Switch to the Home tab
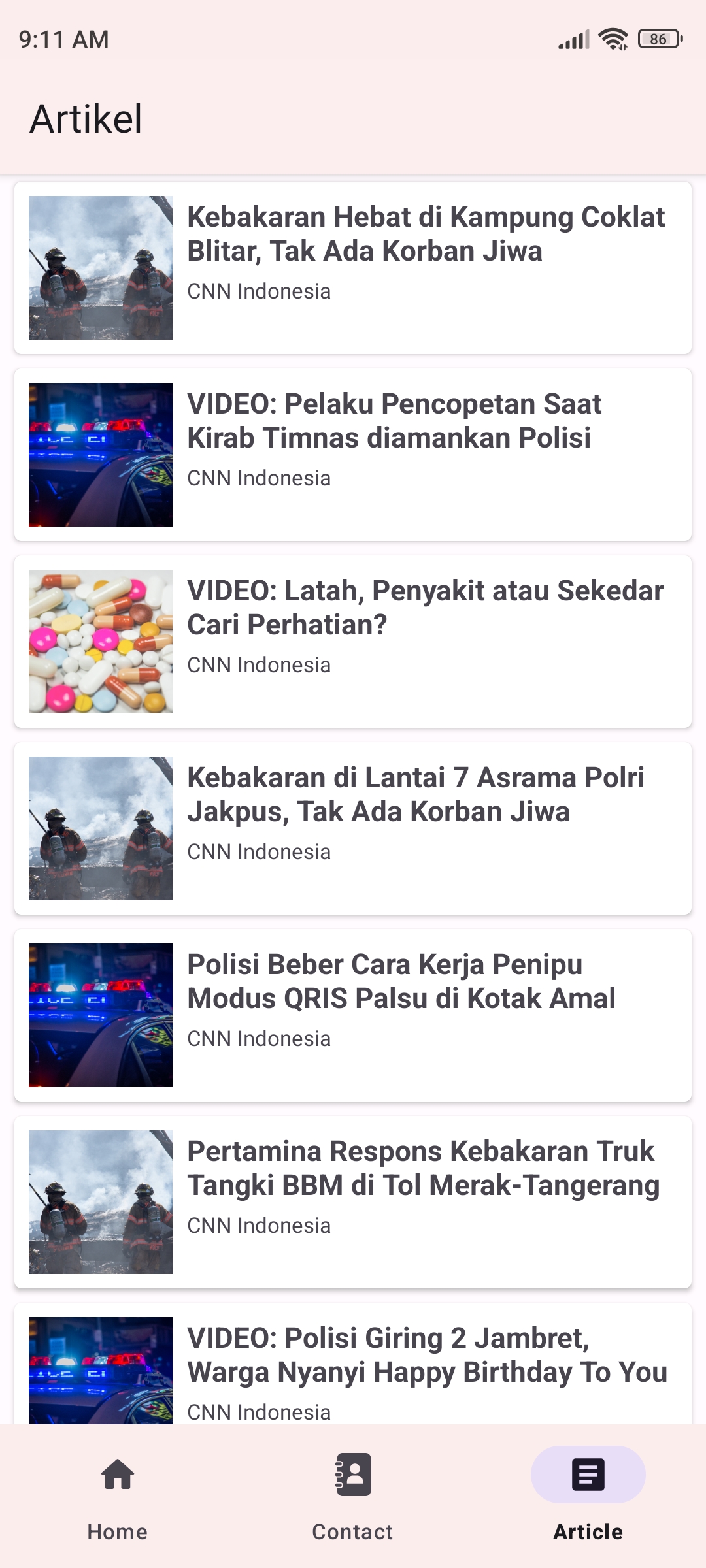 118,1496
